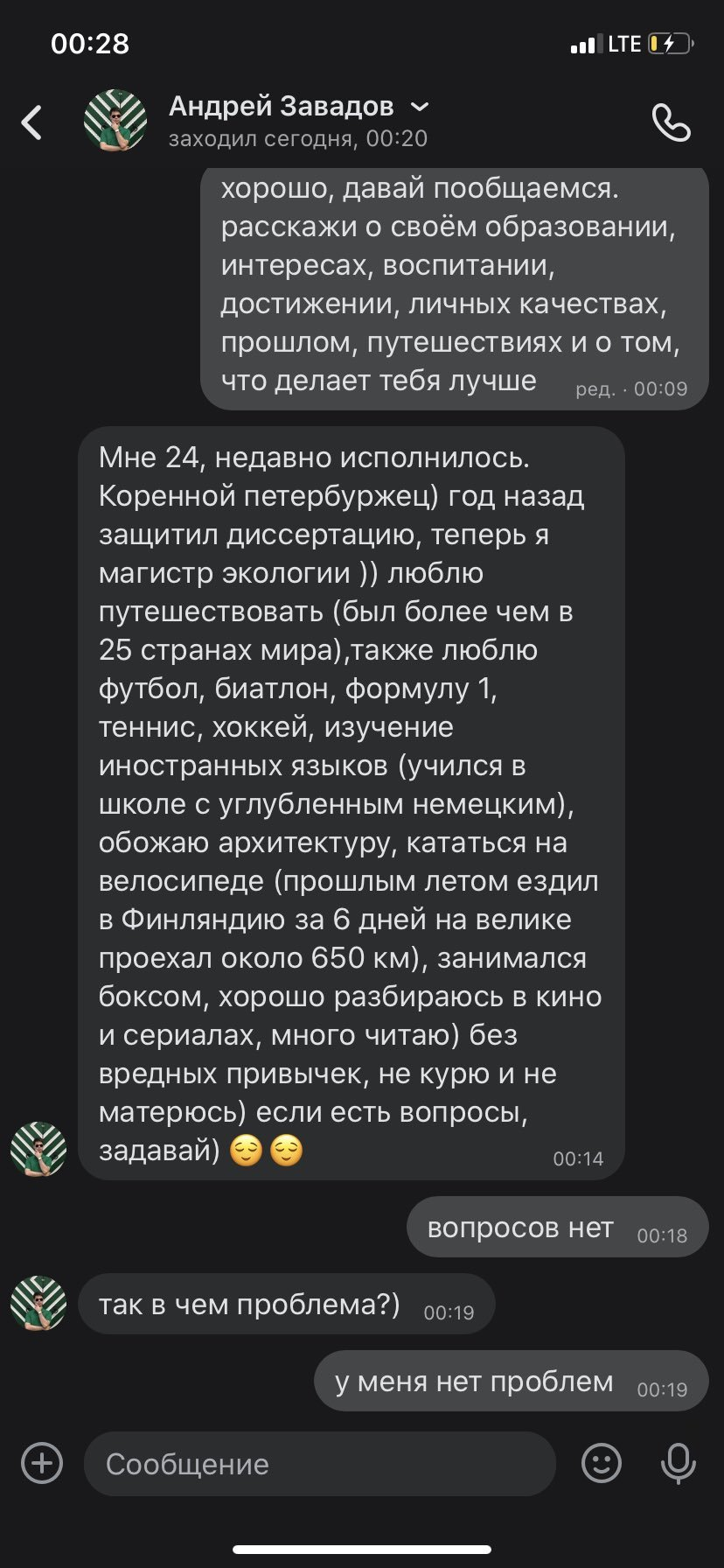Focus the Сообщение text field

[319, 1464]
